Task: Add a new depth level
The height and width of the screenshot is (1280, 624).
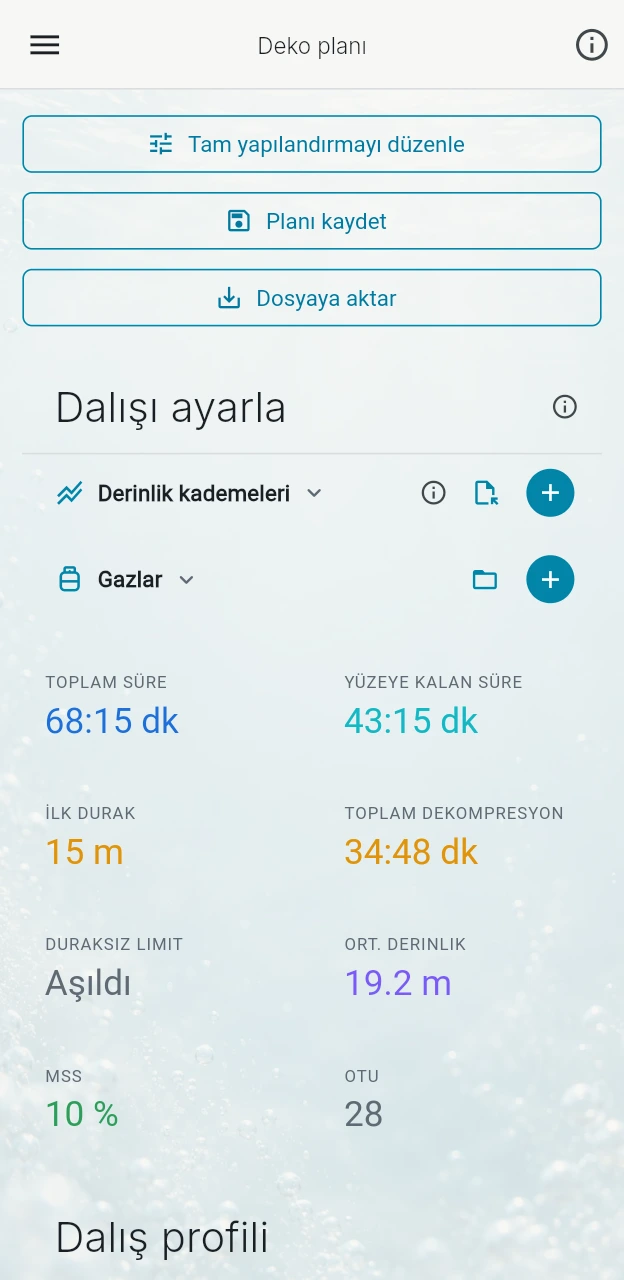Action: (x=550, y=493)
